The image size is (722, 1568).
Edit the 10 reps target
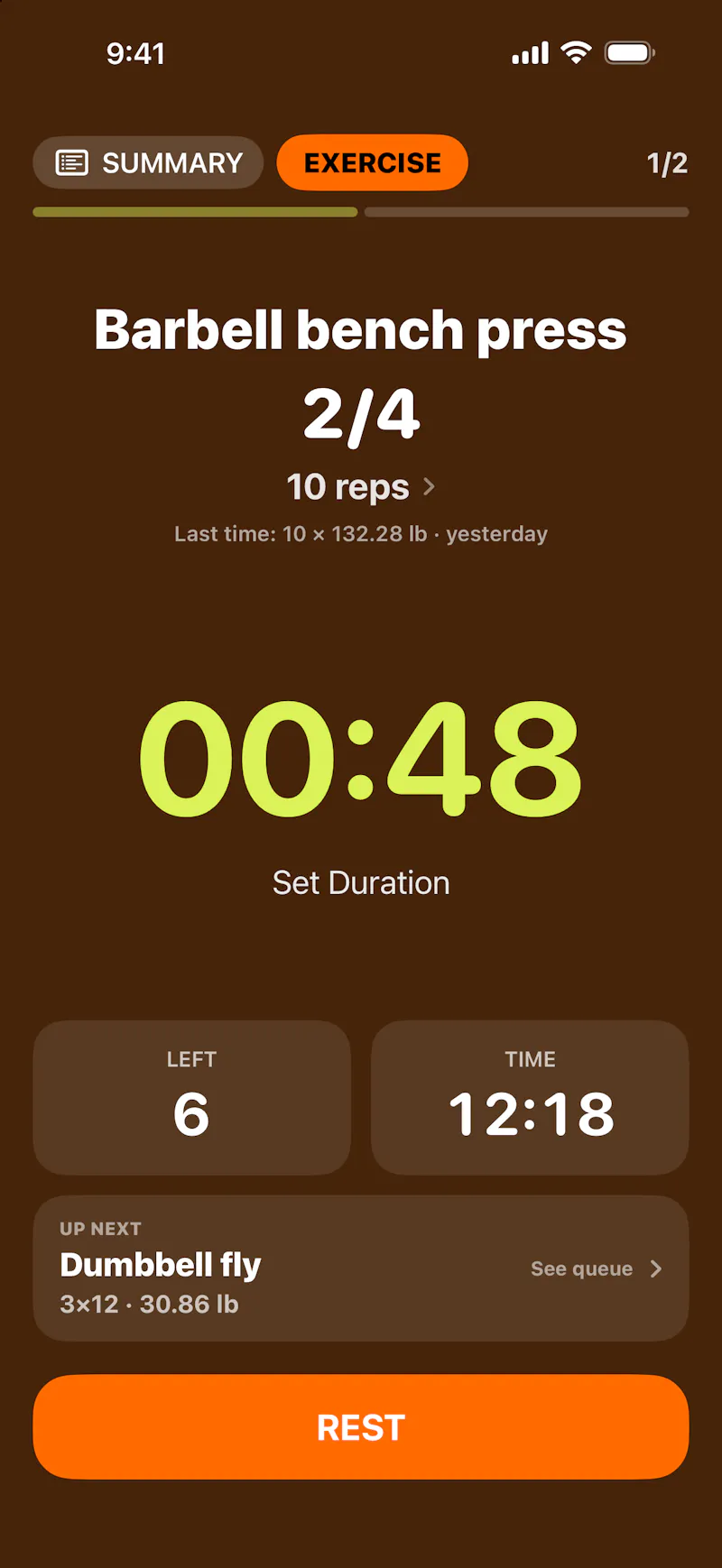point(361,487)
